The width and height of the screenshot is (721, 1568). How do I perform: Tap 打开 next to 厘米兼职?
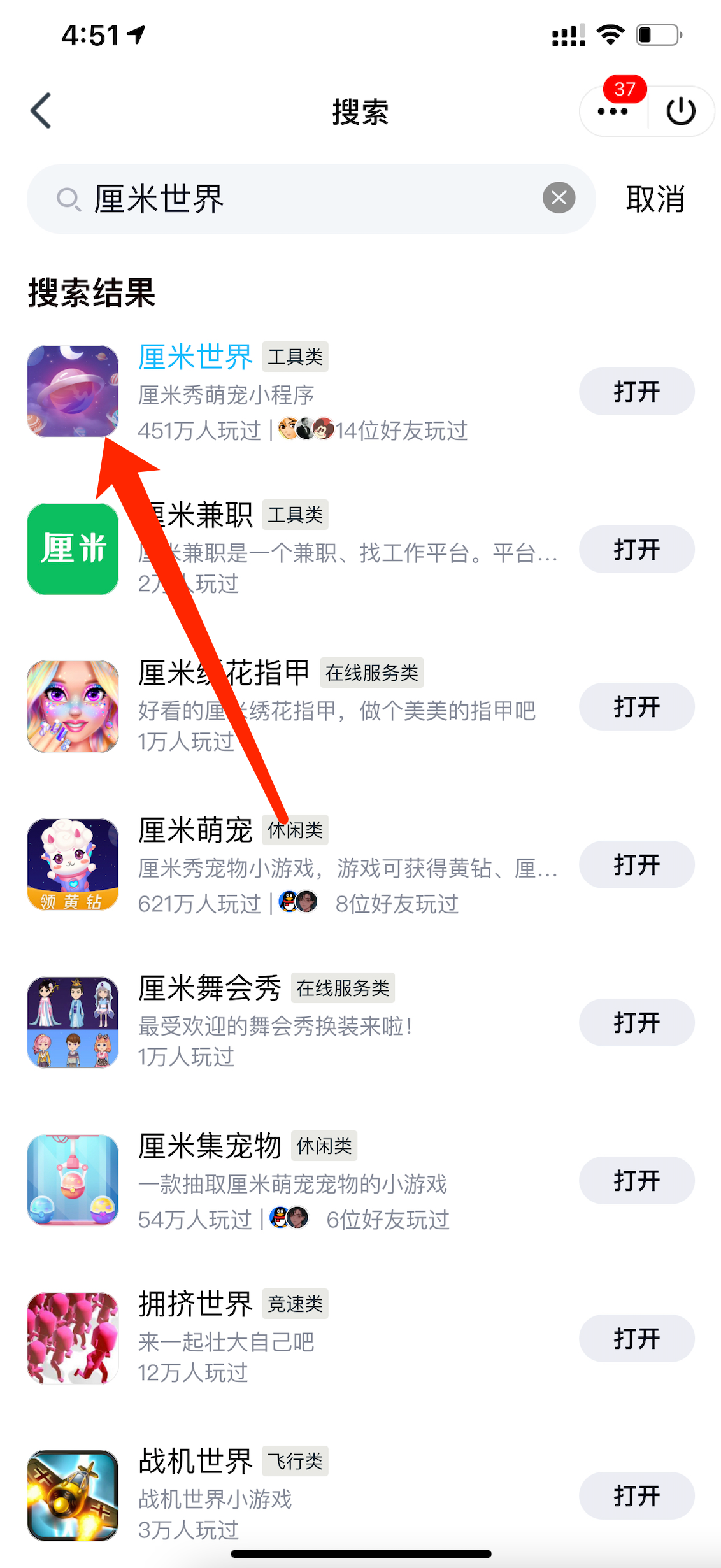pos(636,550)
